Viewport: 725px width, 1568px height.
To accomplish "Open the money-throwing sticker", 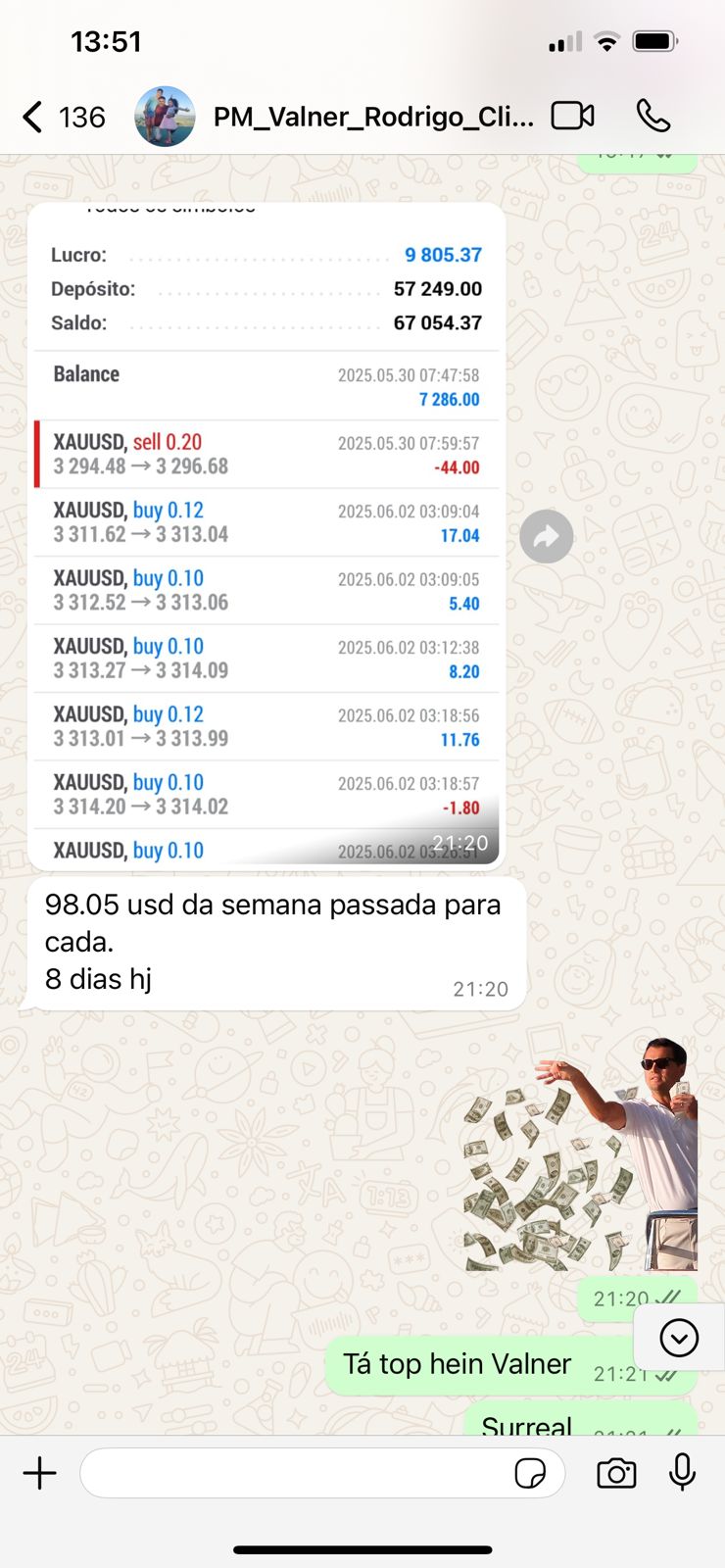I will 581,1154.
